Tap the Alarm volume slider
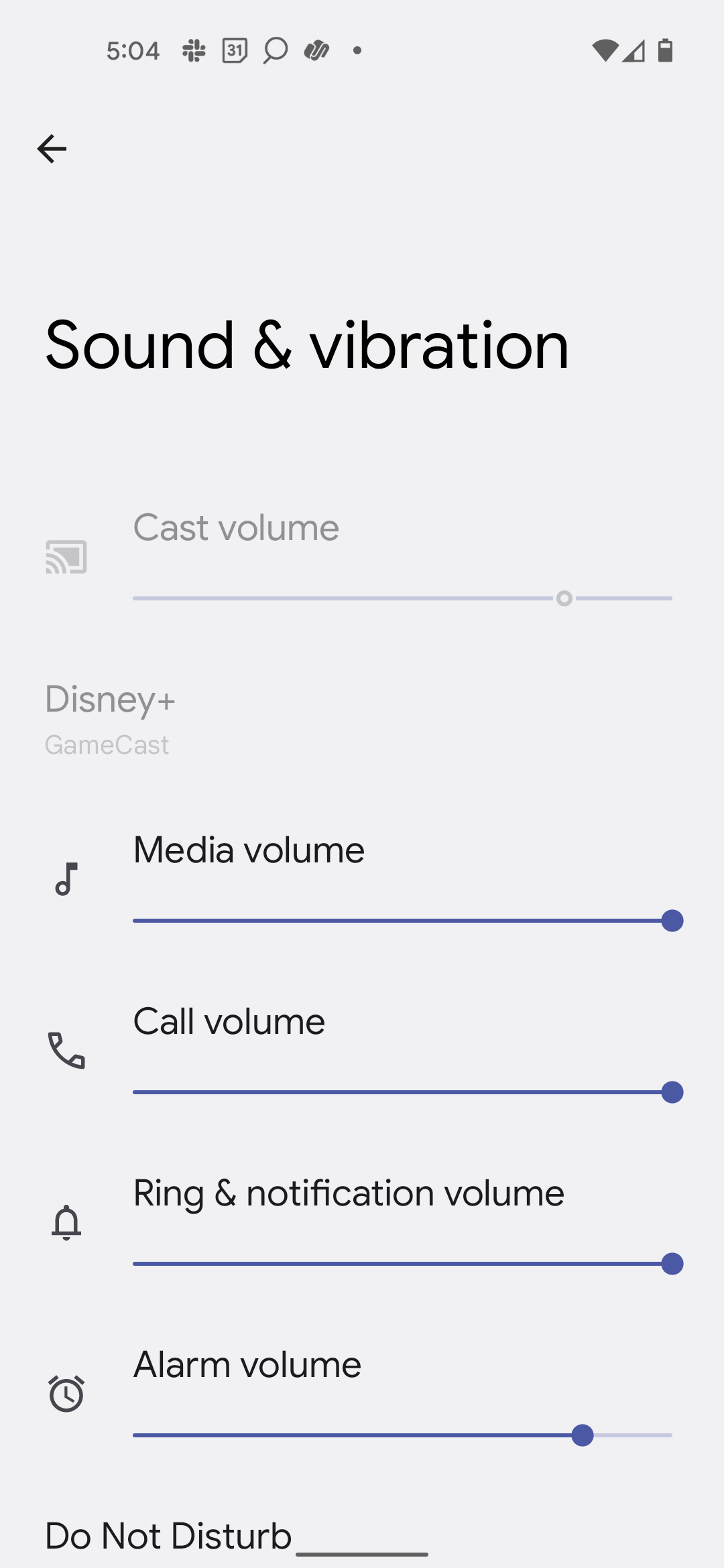Image resolution: width=724 pixels, height=1568 pixels. 402,1435
